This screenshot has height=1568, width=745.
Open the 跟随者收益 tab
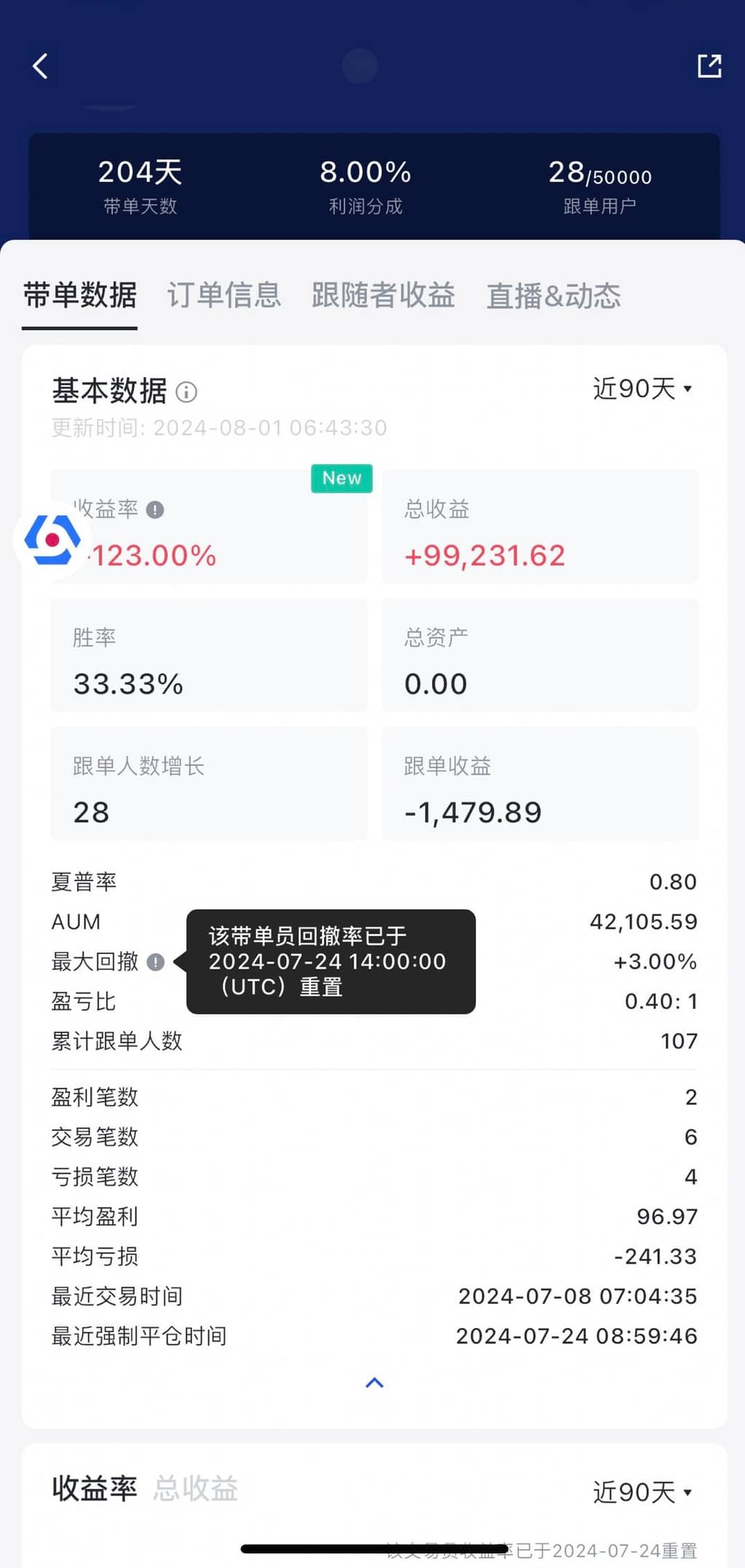383,295
